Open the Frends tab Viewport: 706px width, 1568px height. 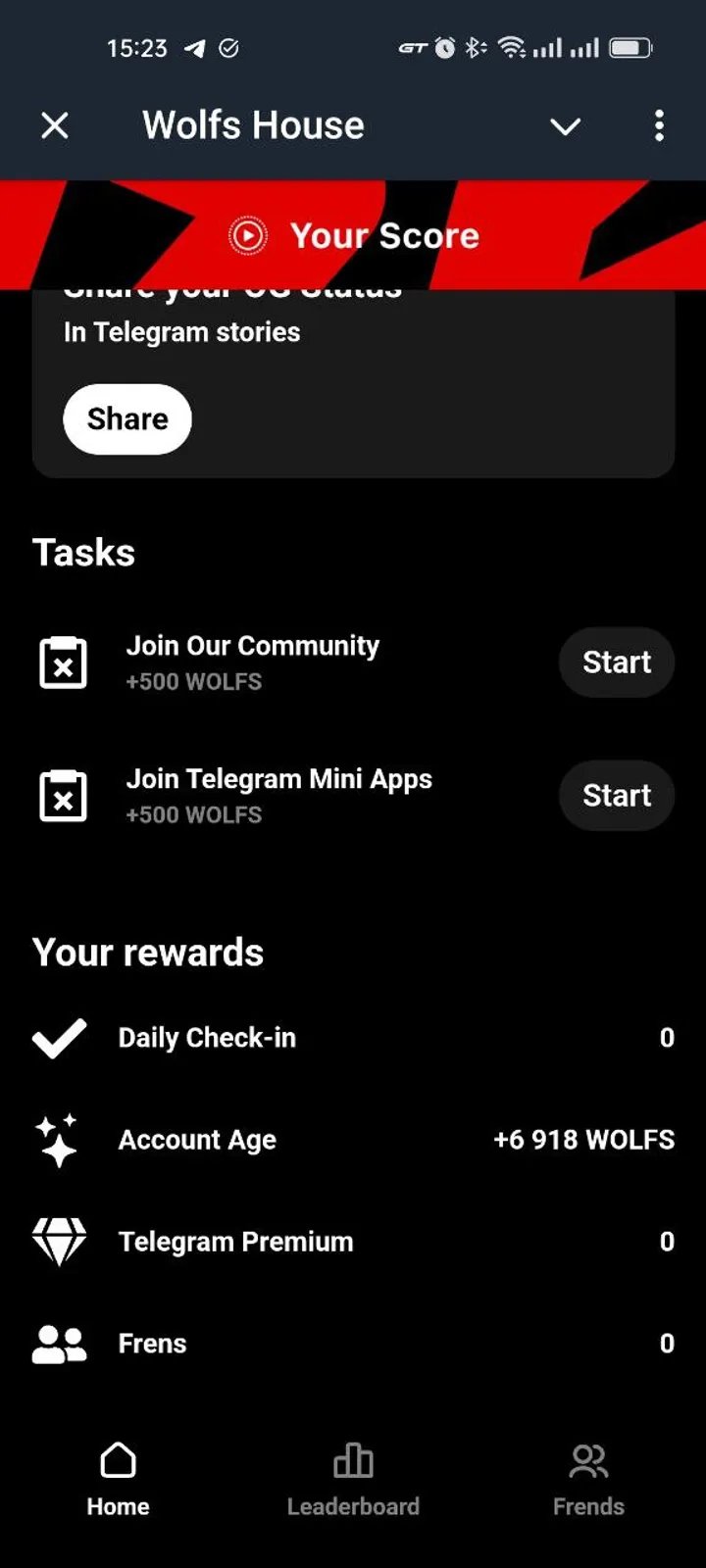pyautogui.click(x=588, y=1480)
